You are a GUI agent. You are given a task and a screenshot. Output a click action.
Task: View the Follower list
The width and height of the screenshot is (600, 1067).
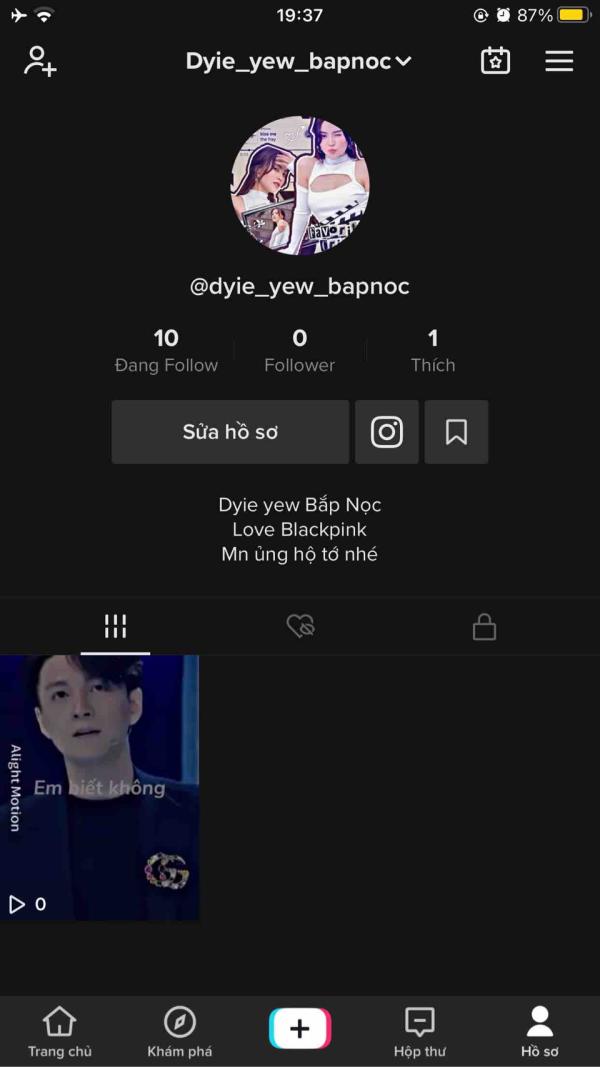(299, 350)
